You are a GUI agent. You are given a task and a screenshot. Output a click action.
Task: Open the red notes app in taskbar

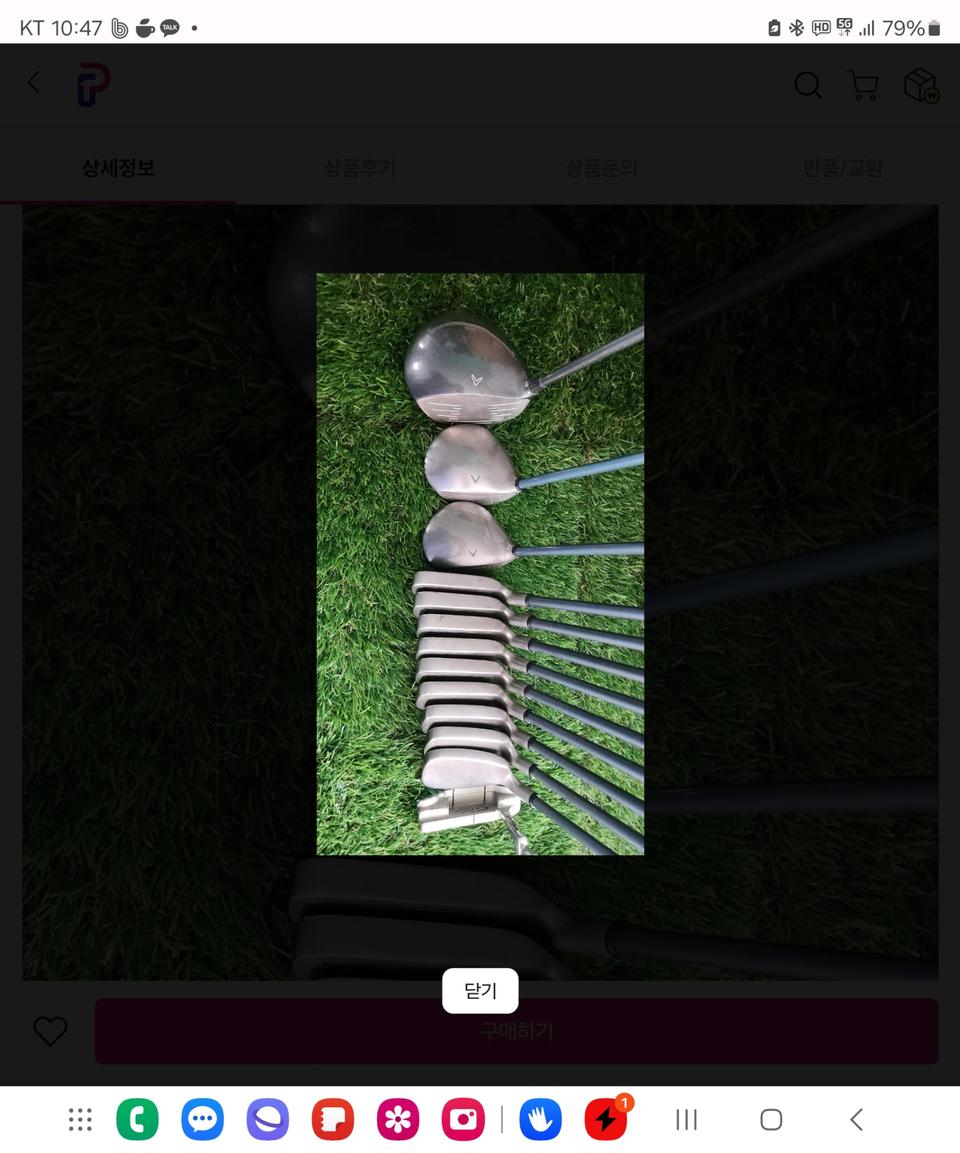click(x=332, y=1119)
